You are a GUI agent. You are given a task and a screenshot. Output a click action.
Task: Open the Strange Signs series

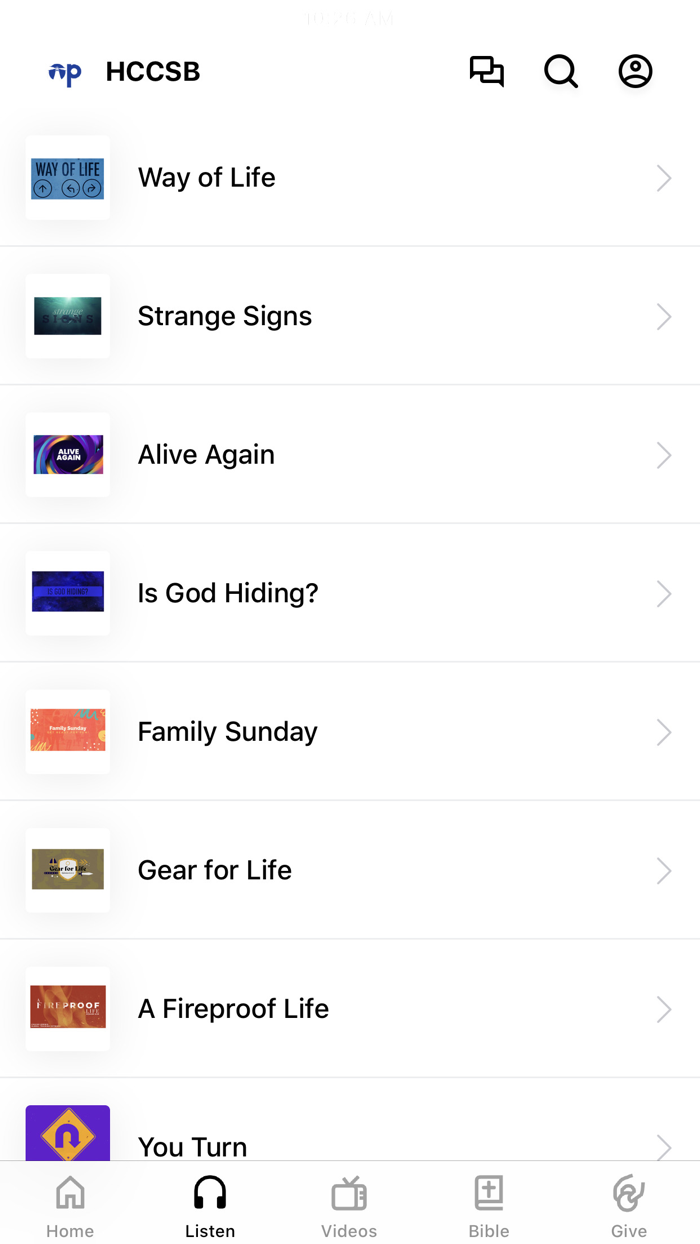pyautogui.click(x=350, y=316)
